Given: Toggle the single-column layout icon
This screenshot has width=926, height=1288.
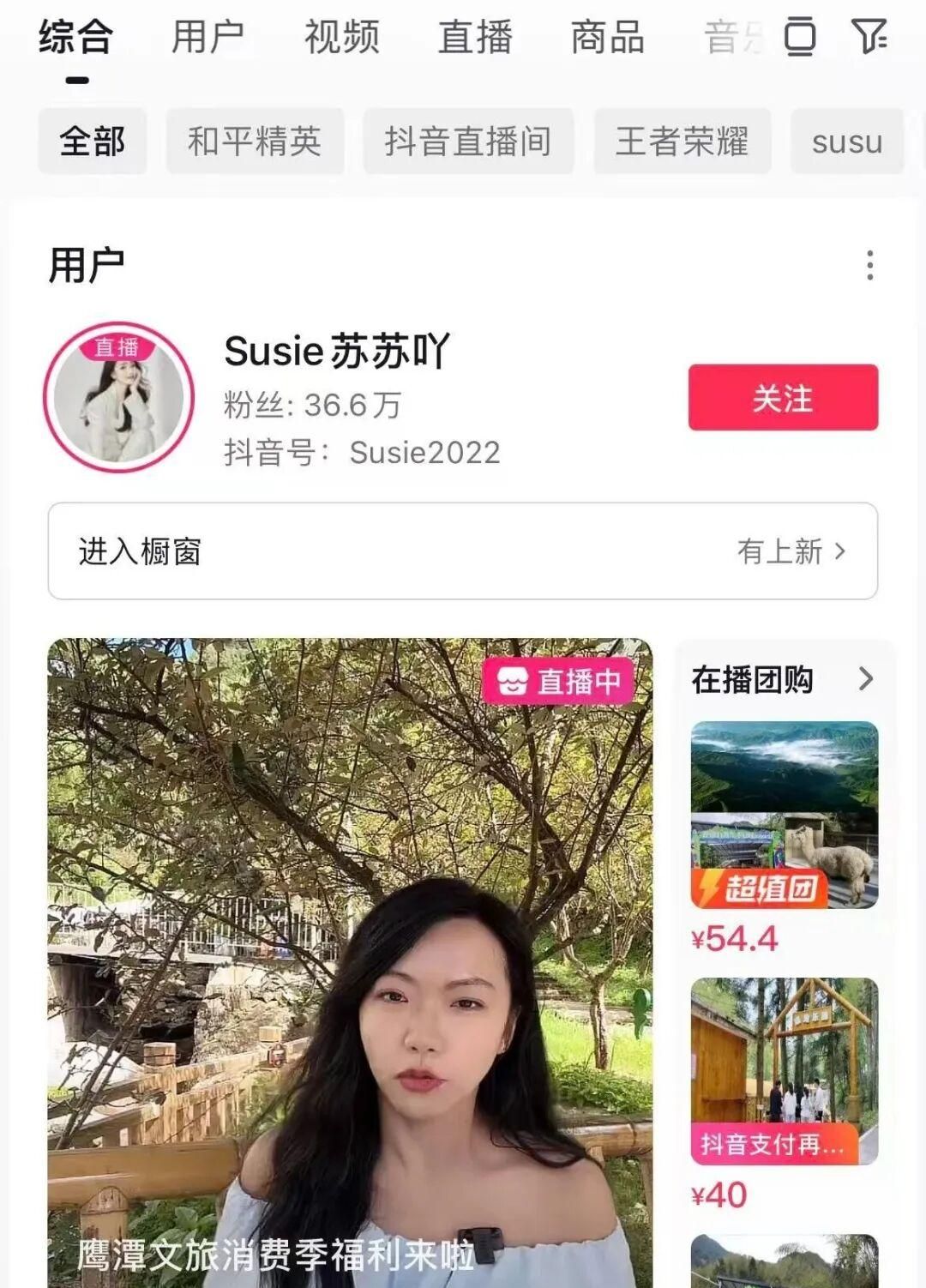Looking at the screenshot, I should (799, 37).
